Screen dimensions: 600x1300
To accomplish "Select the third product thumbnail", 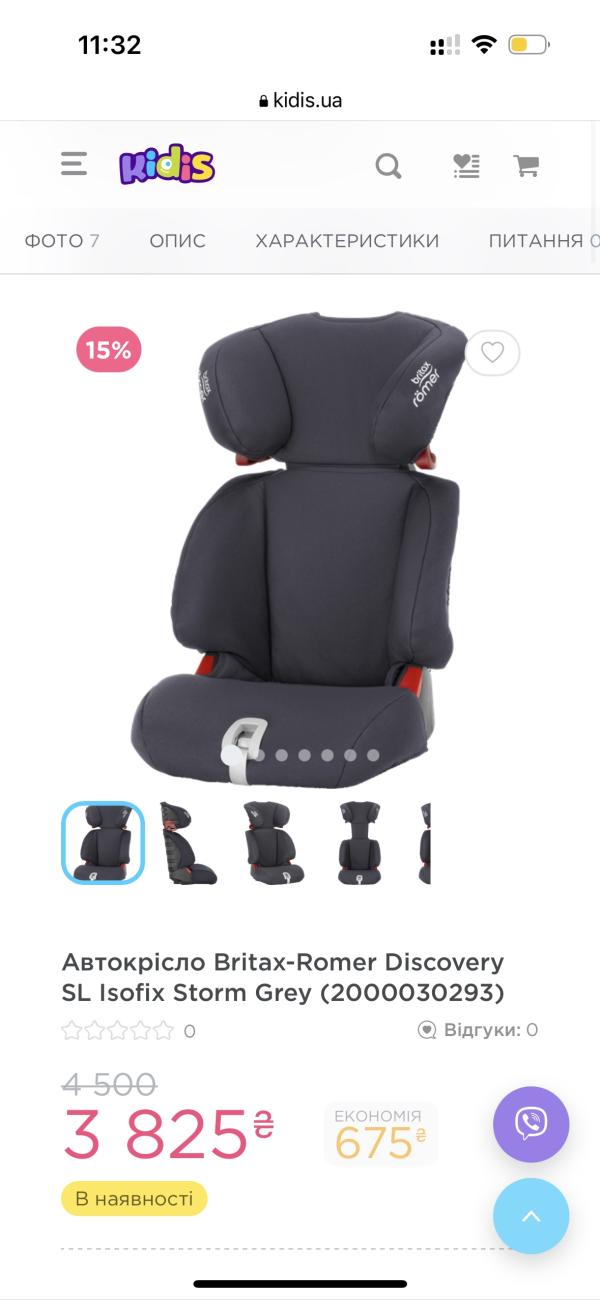I will tap(273, 843).
